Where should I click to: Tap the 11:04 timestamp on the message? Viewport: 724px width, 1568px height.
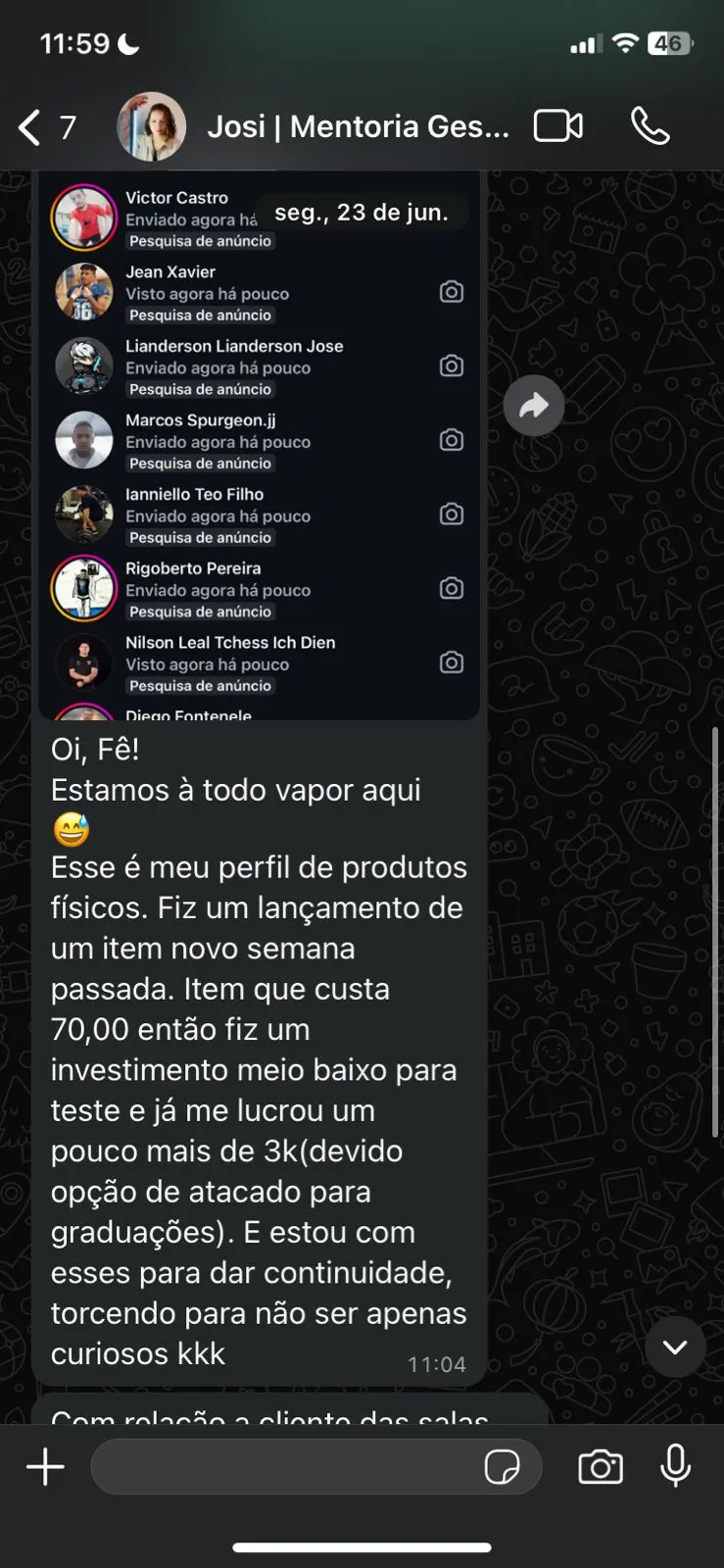coord(436,1363)
